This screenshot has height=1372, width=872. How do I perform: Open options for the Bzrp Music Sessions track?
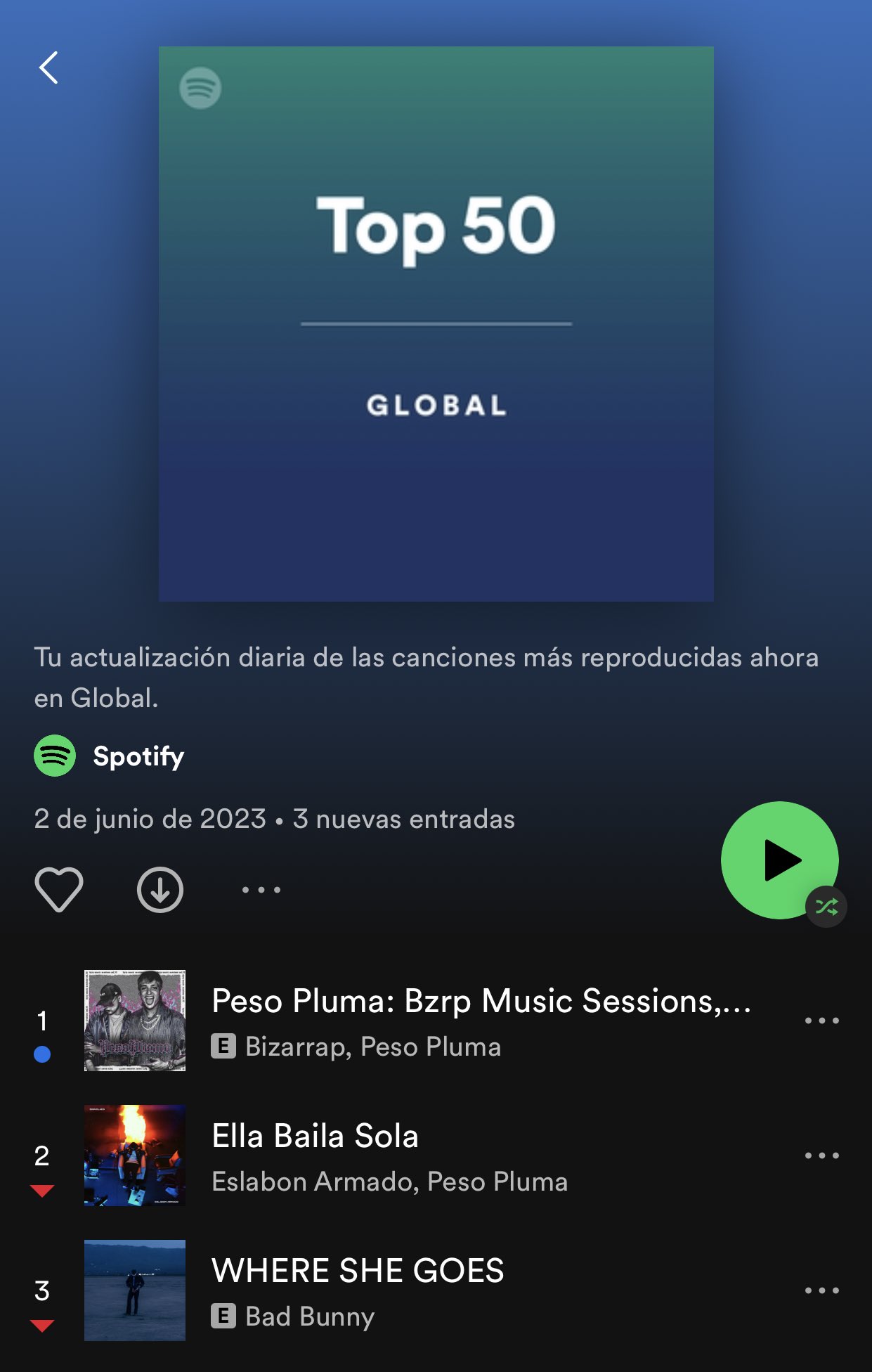pyautogui.click(x=821, y=1020)
